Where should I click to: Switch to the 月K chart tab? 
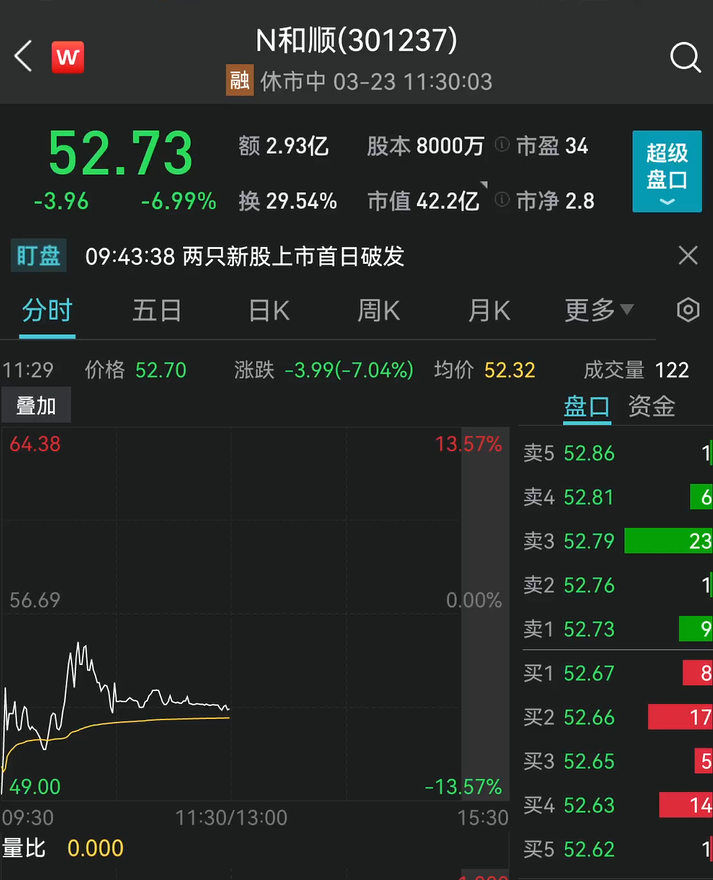(x=489, y=310)
